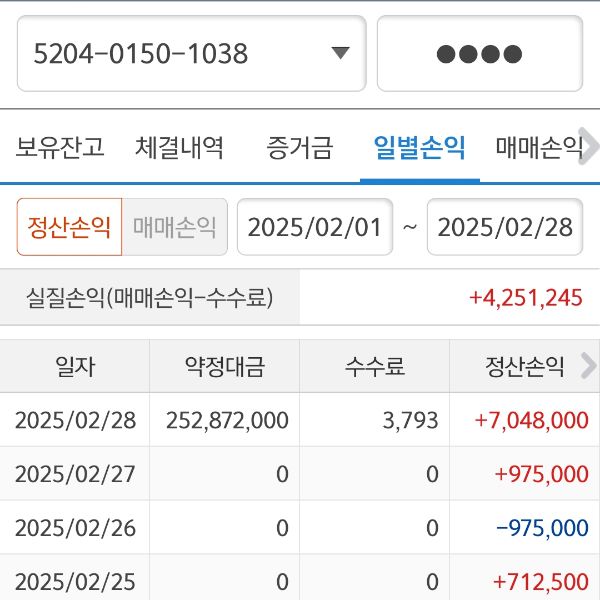The image size is (600, 600).
Task: Select the 매매손익 segment button
Action: click(x=175, y=227)
